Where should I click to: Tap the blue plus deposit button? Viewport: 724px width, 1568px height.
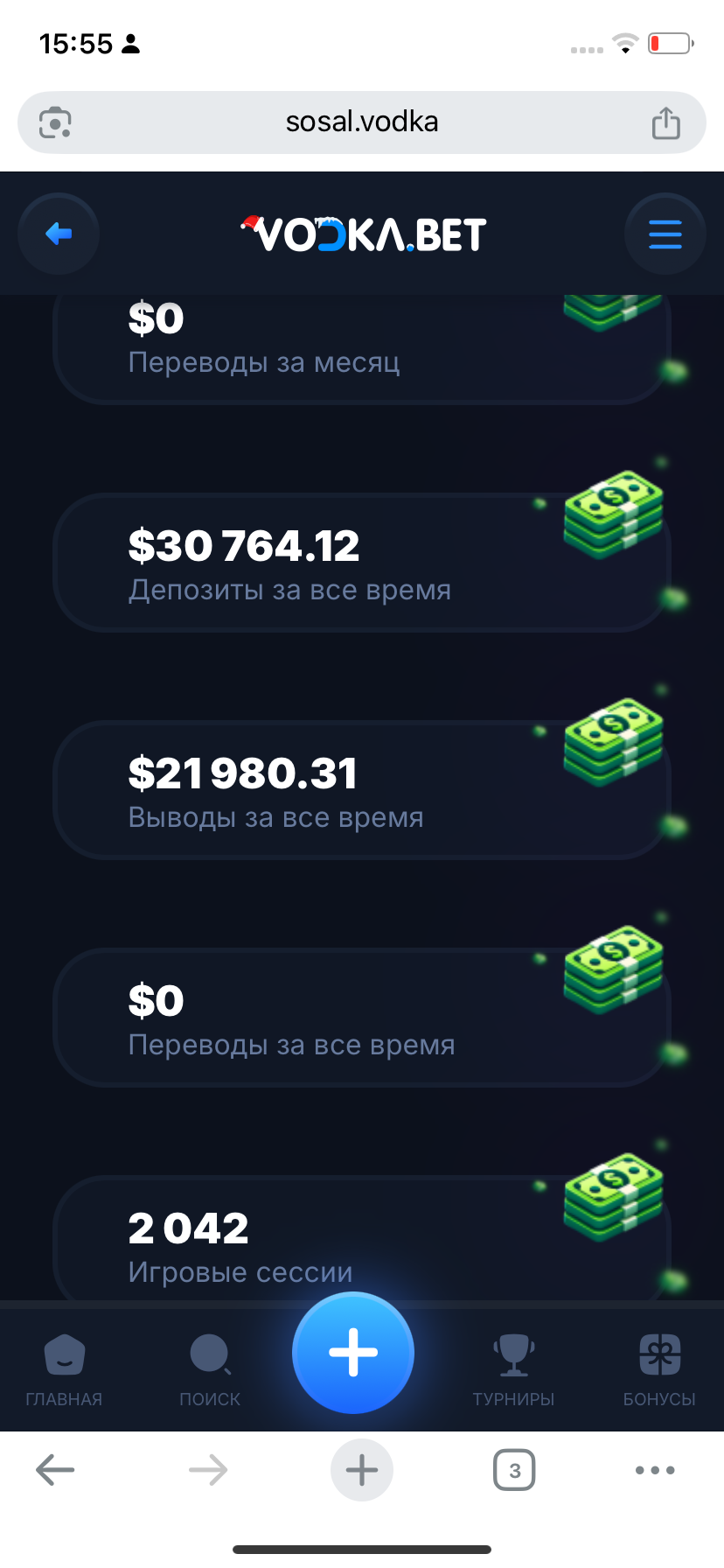pos(353,1352)
